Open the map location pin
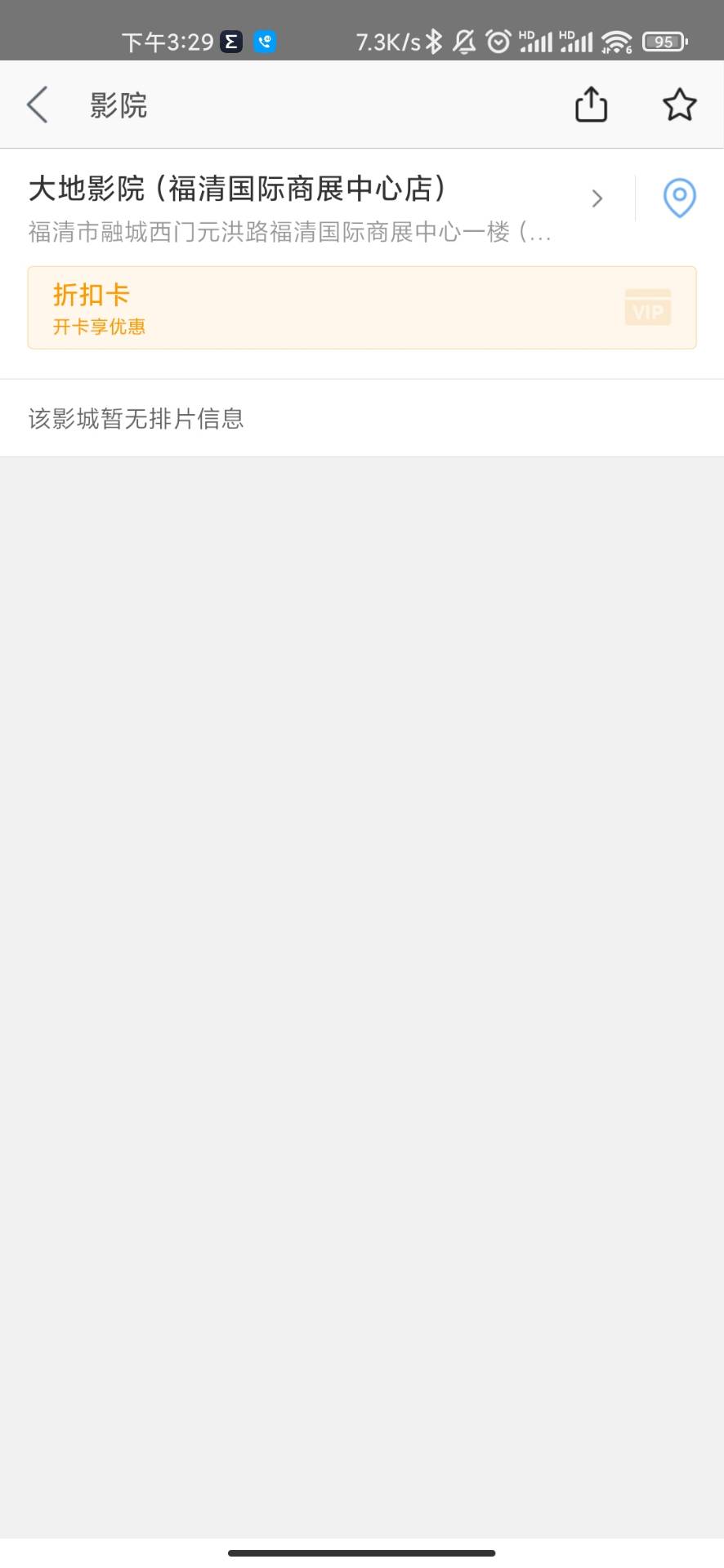724x1568 pixels. (679, 198)
